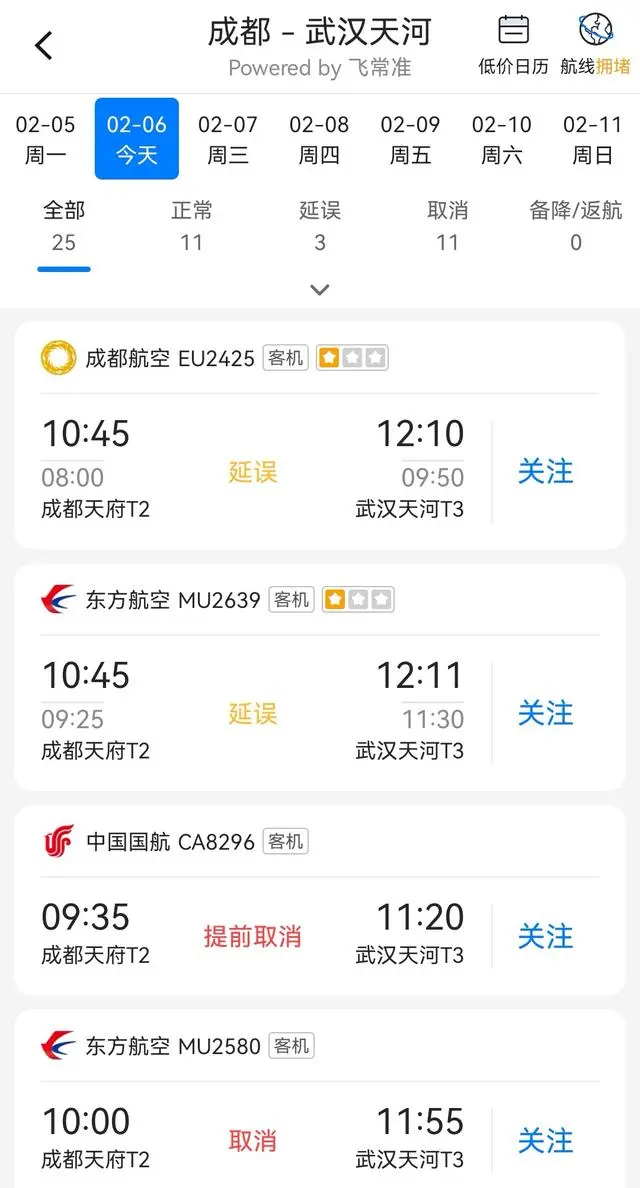Select date 02-11 周日
Screen dimensions: 640x1188
coord(592,139)
